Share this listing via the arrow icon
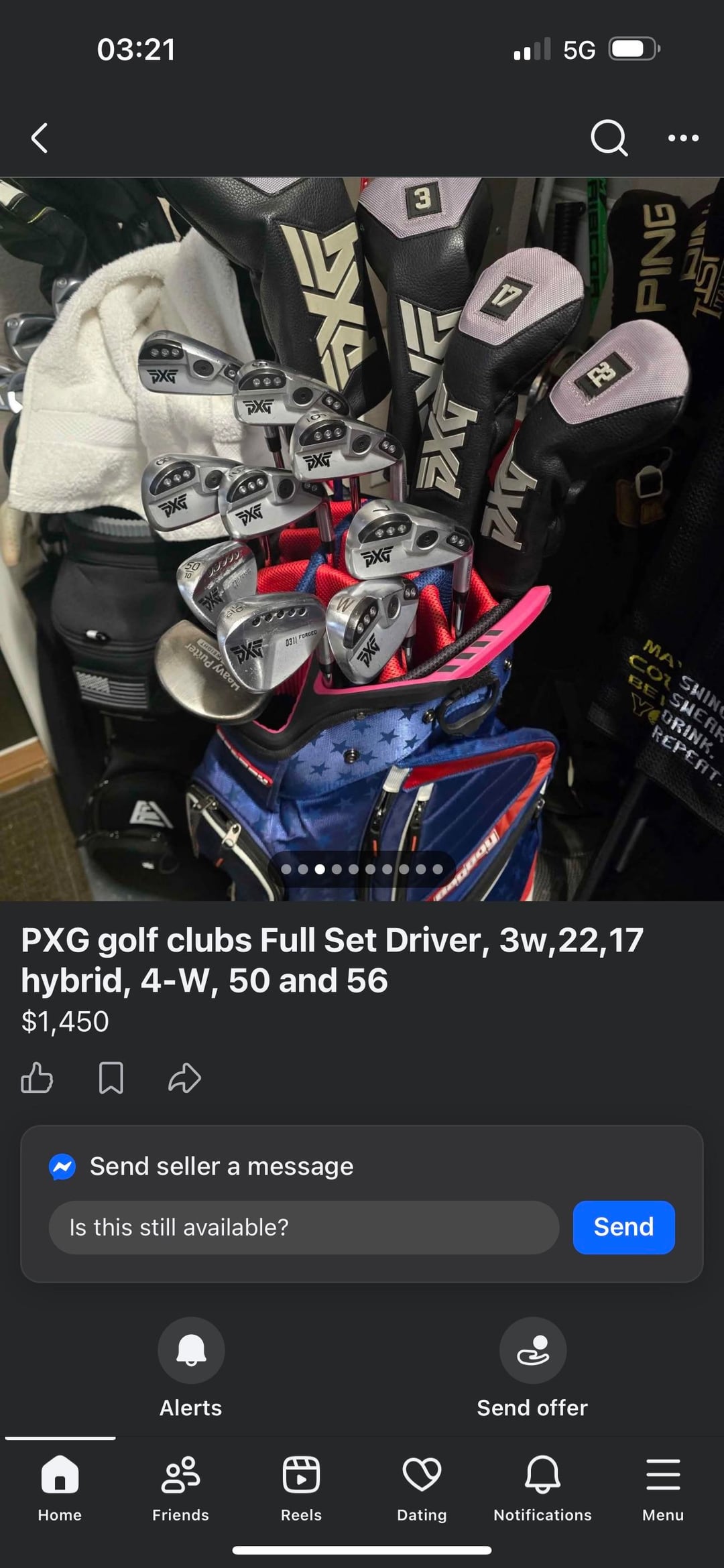The width and height of the screenshot is (724, 1568). pyautogui.click(x=184, y=1078)
